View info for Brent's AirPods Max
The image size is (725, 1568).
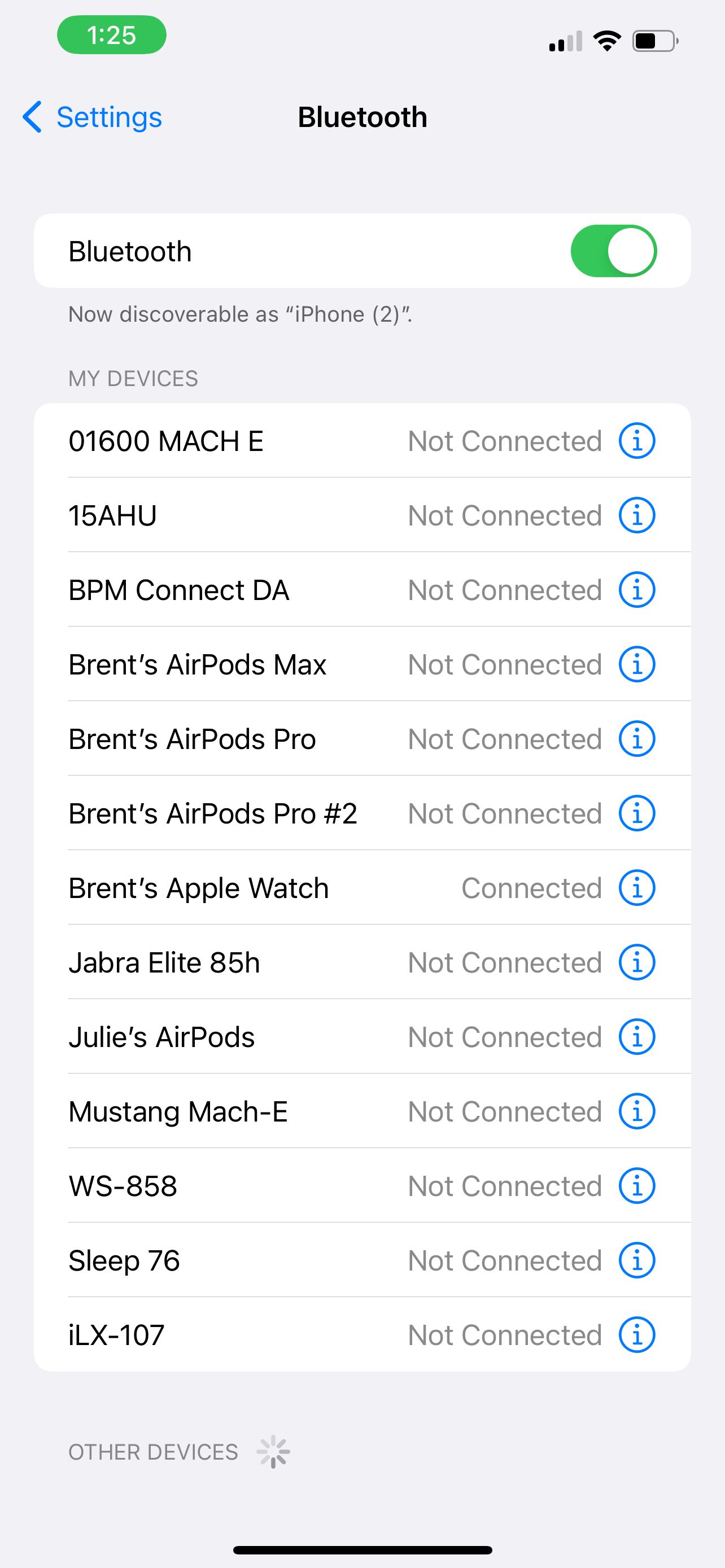pyautogui.click(x=637, y=665)
